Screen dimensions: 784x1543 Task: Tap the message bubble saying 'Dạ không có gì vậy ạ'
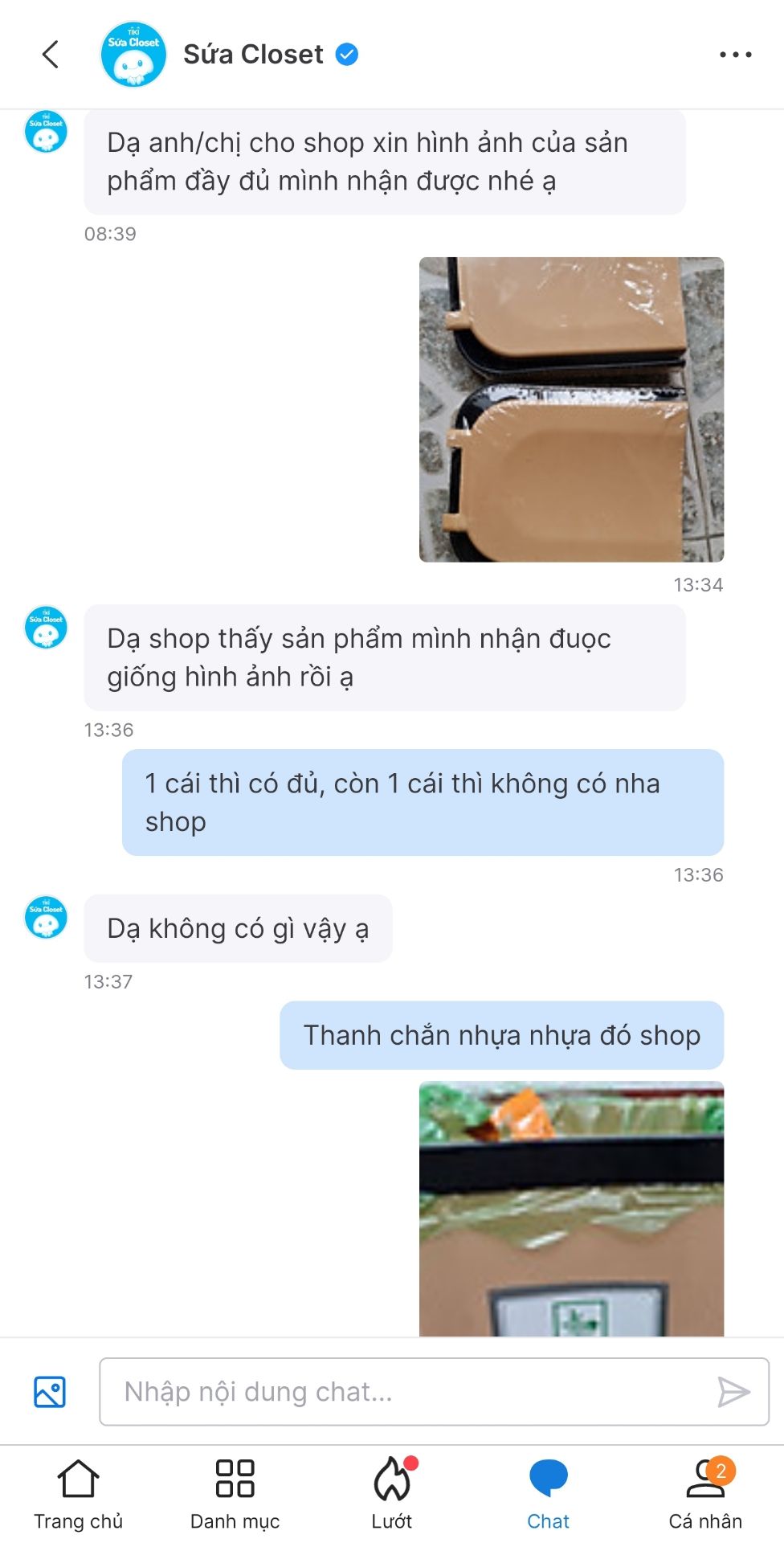coord(238,928)
